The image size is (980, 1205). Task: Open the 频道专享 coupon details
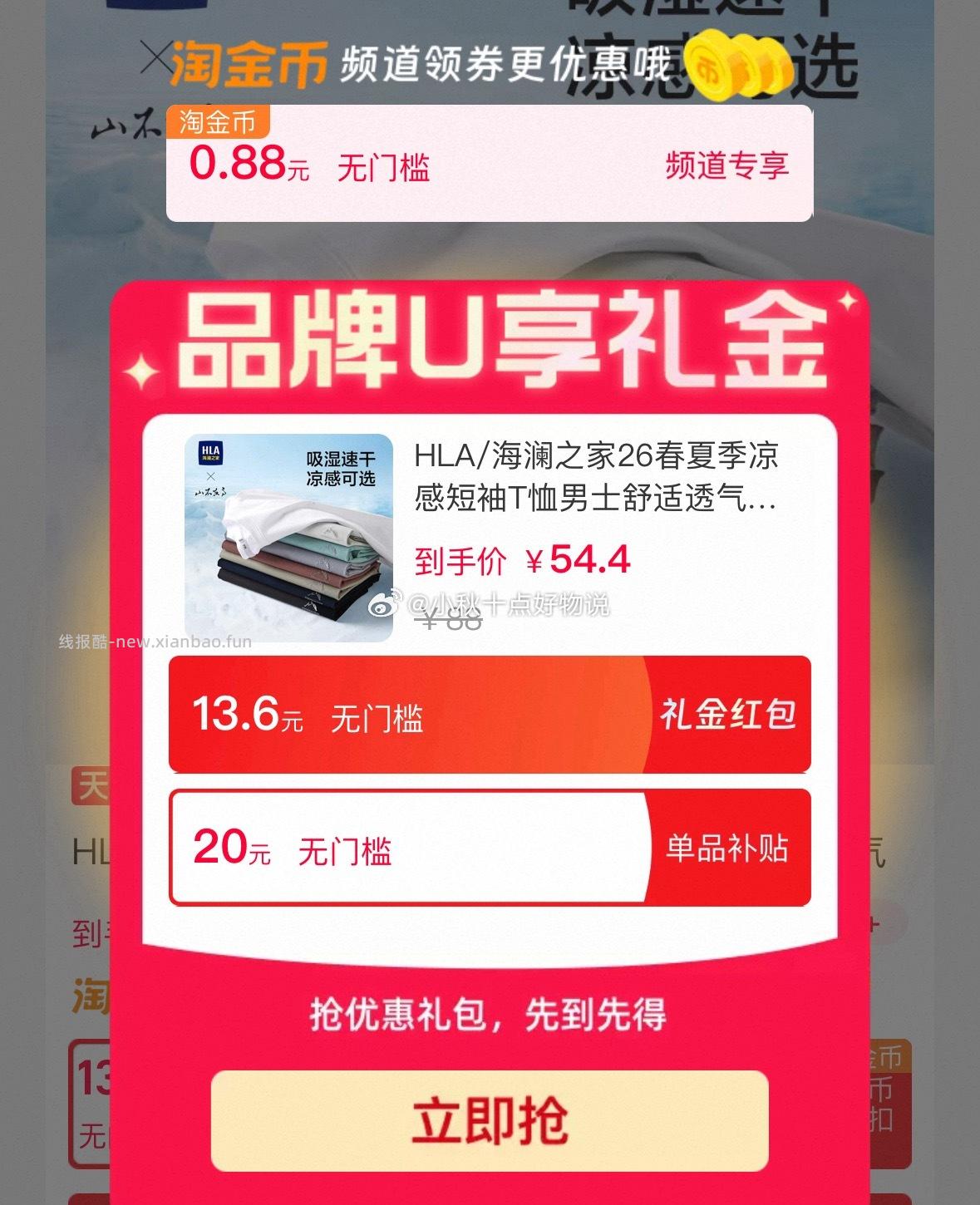727,165
